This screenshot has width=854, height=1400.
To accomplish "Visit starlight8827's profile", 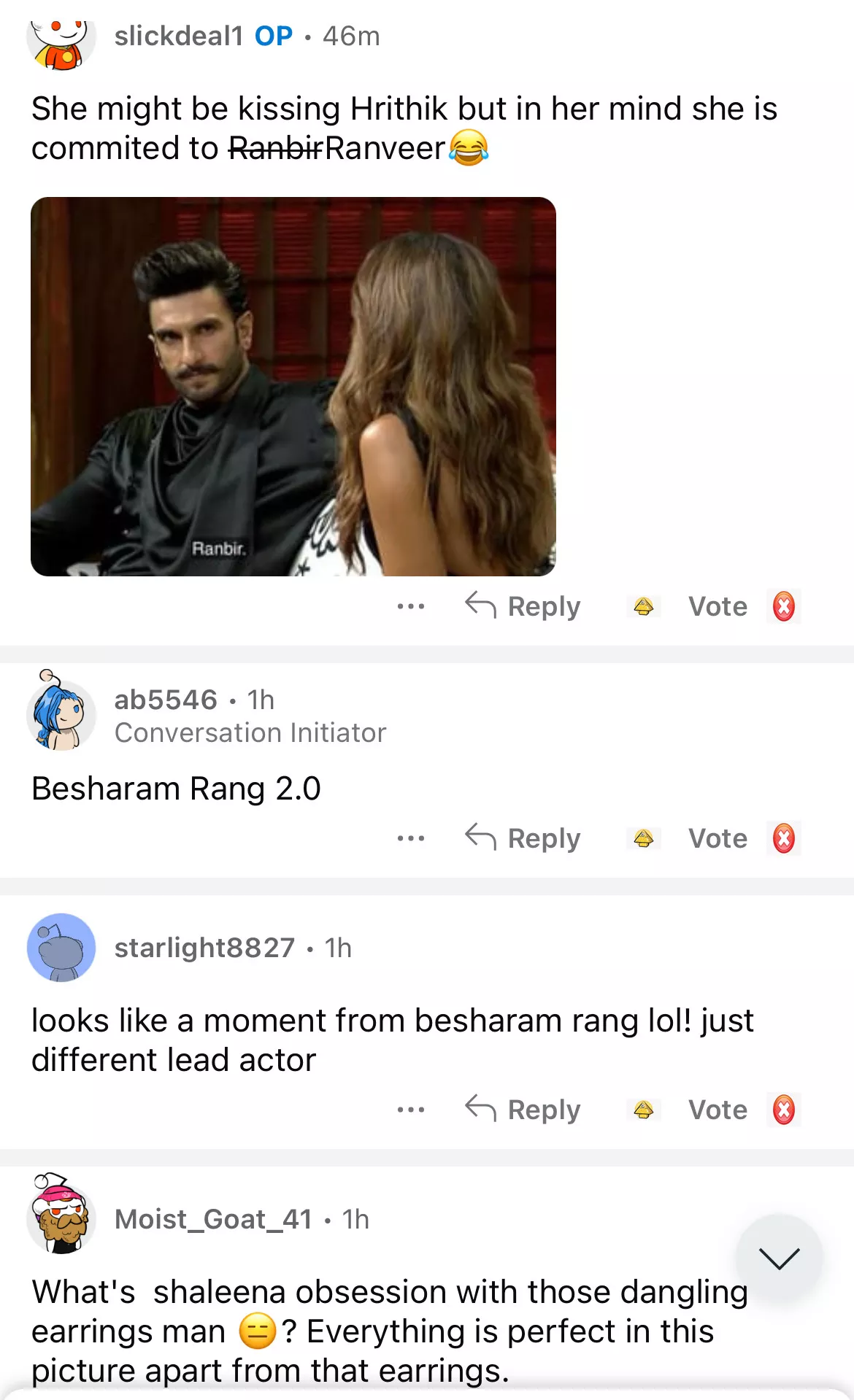I will pyautogui.click(x=204, y=948).
